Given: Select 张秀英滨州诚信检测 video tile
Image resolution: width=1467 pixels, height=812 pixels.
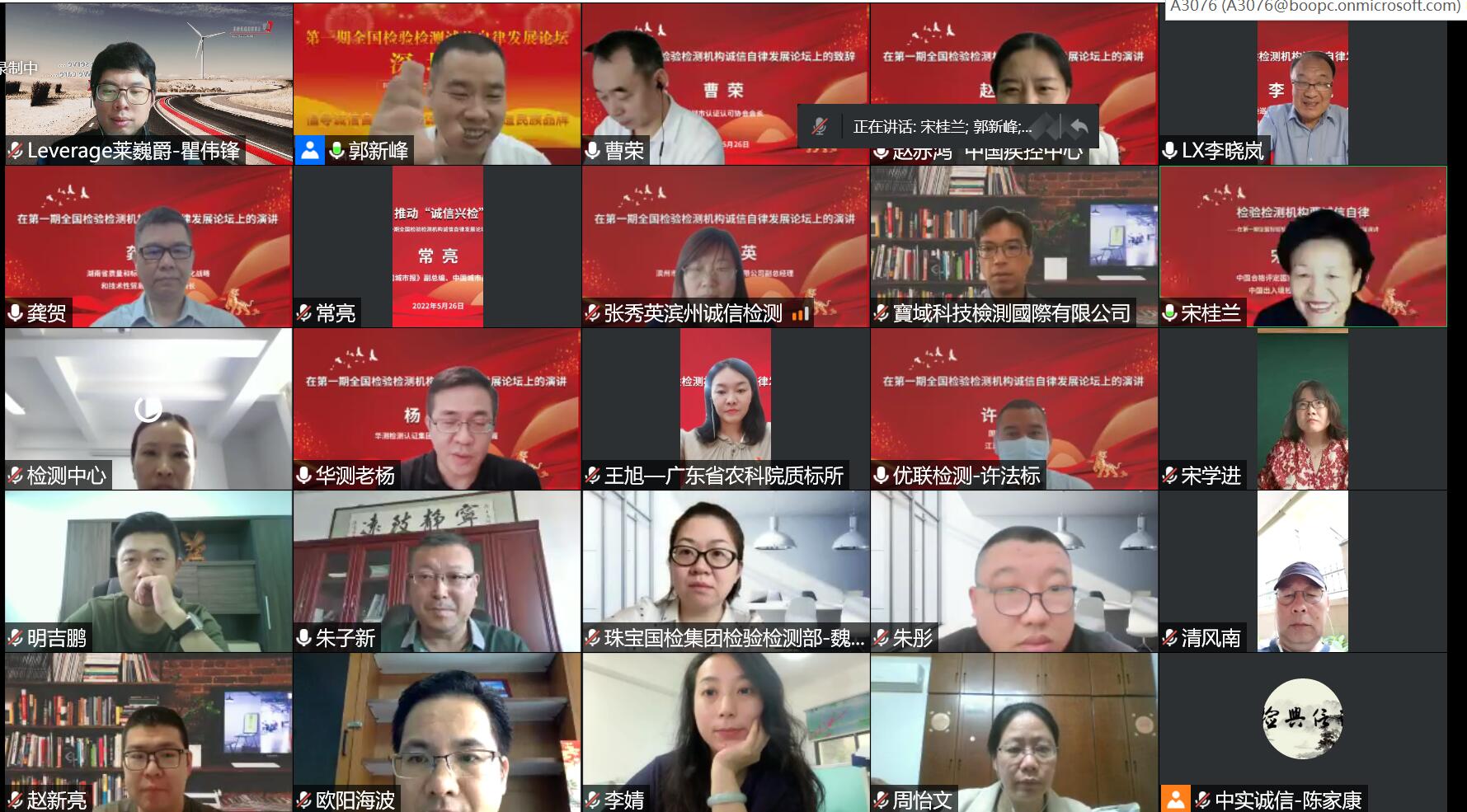Looking at the screenshot, I should (x=726, y=246).
